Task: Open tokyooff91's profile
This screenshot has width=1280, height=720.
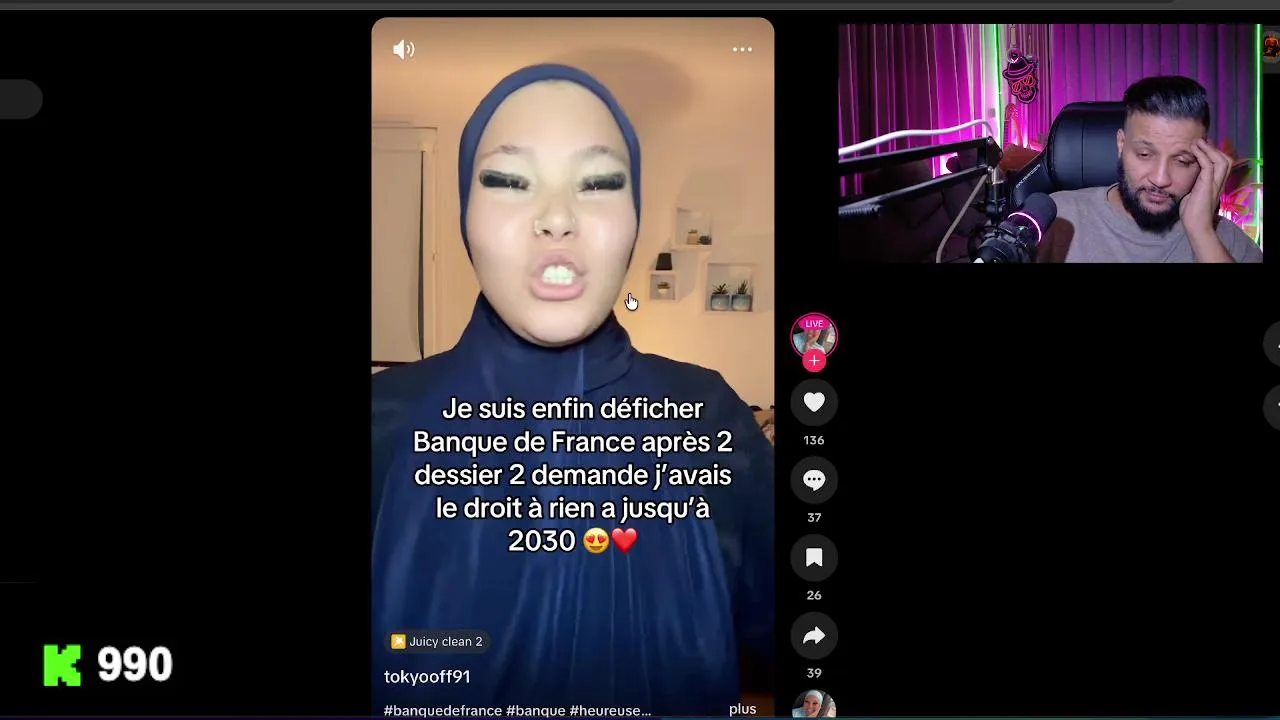Action: 427,677
